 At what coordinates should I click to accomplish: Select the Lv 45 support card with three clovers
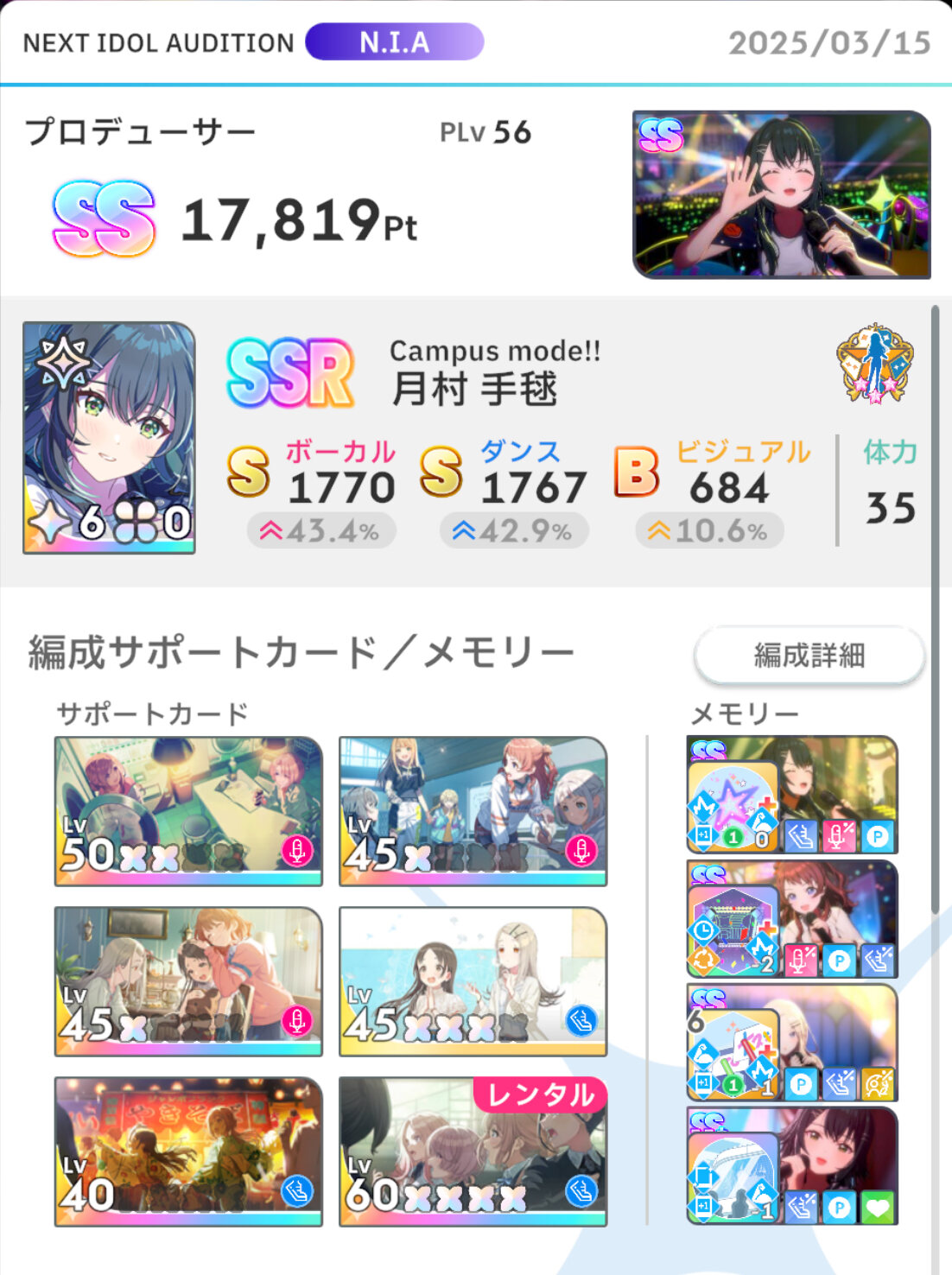pos(473,980)
